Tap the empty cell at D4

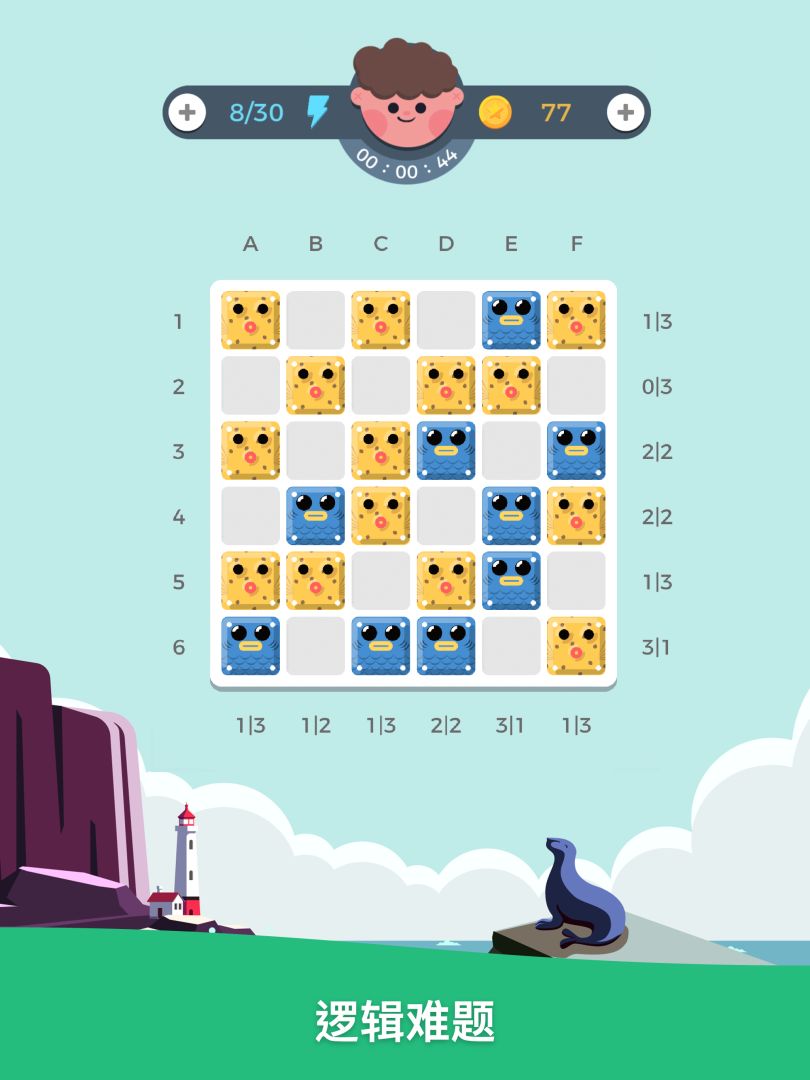446,516
